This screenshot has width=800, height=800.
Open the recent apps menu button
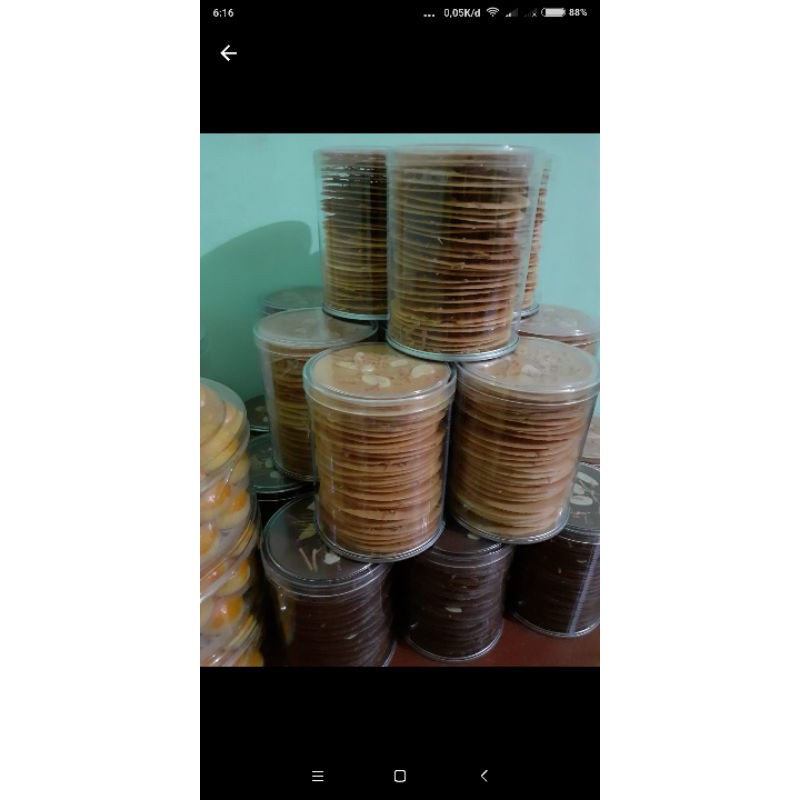click(318, 776)
